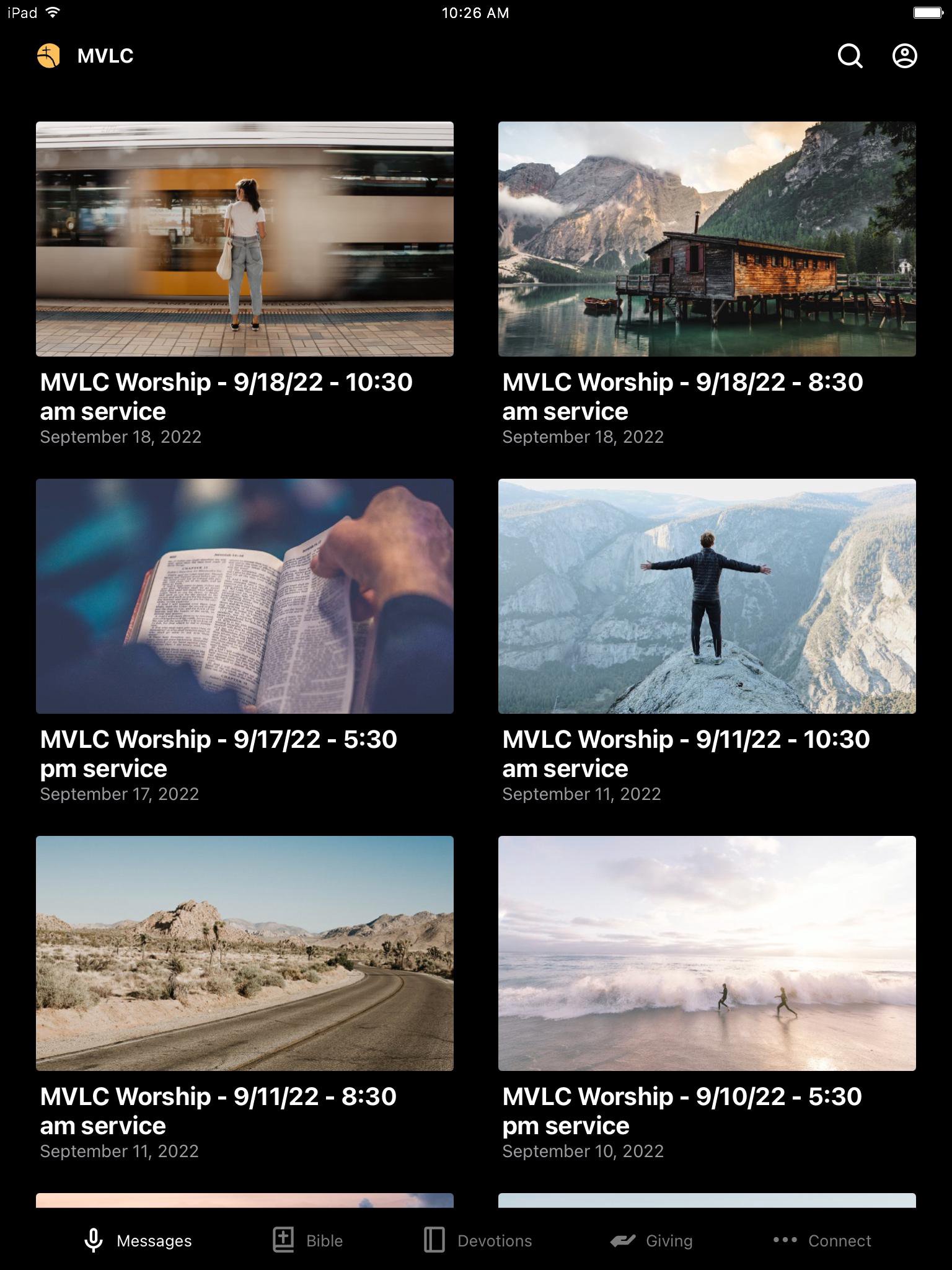Image resolution: width=952 pixels, height=1270 pixels.
Task: Open the Giving tab
Action: pyautogui.click(x=651, y=1240)
